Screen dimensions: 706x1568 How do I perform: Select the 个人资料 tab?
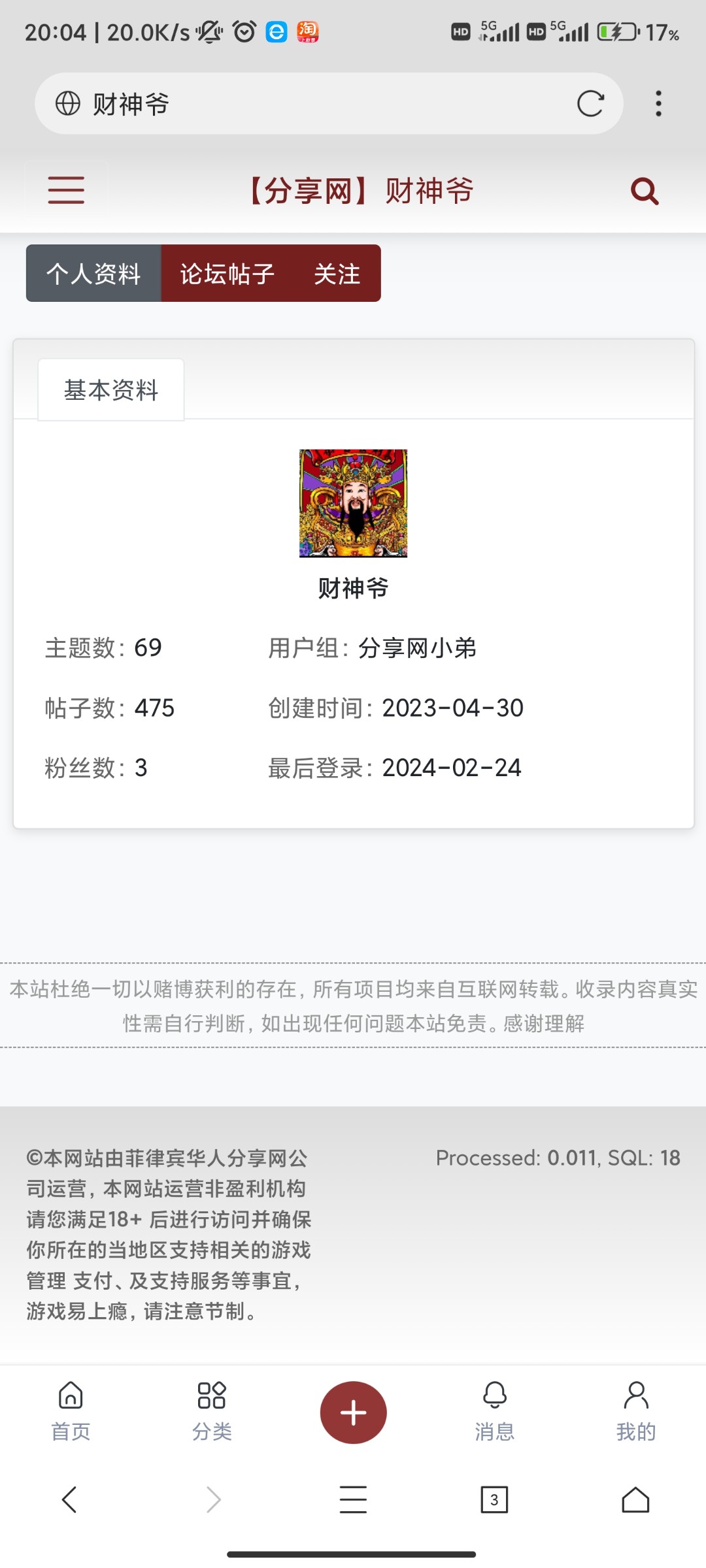tap(93, 273)
